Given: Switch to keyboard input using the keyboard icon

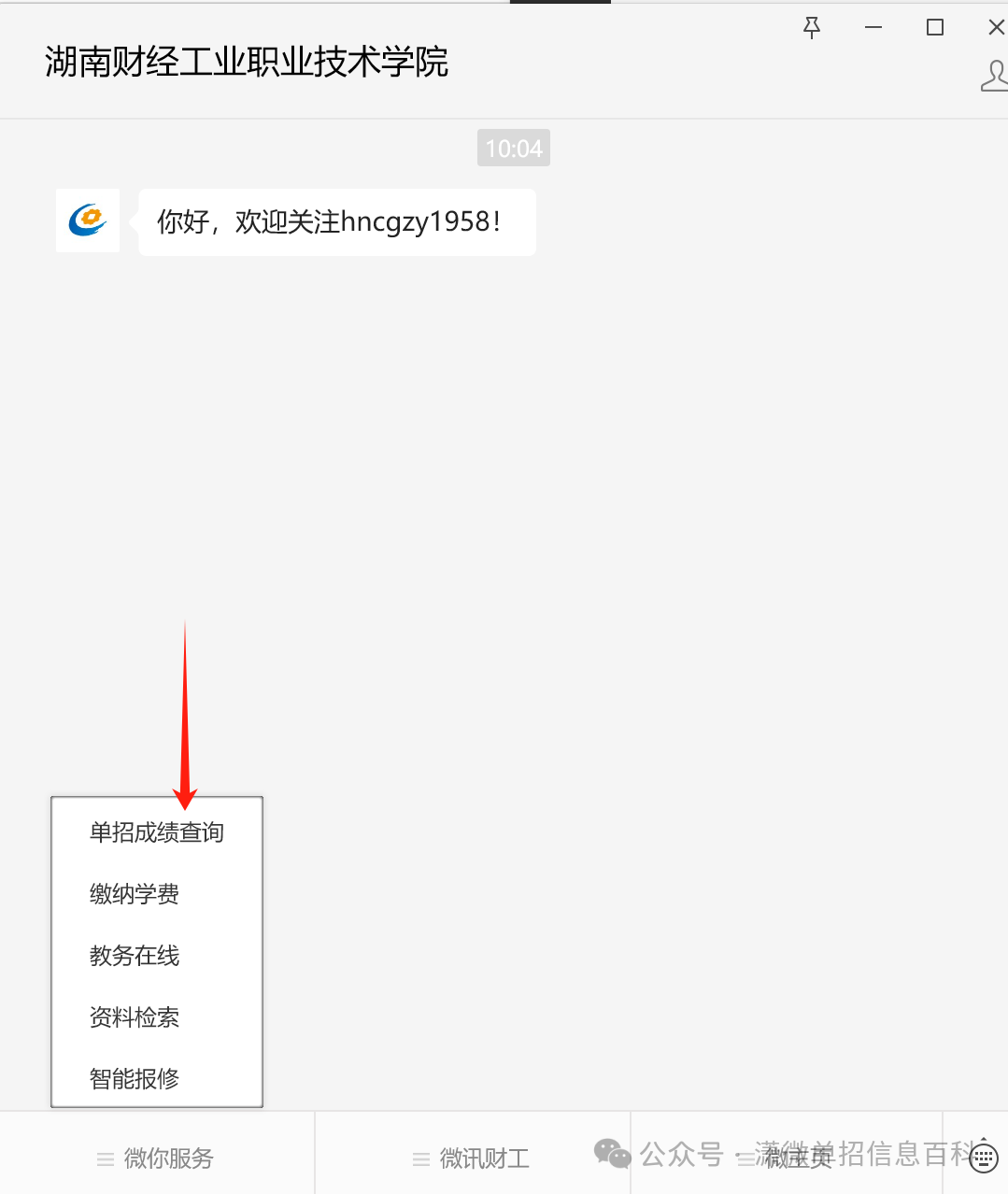Looking at the screenshot, I should [982, 1157].
